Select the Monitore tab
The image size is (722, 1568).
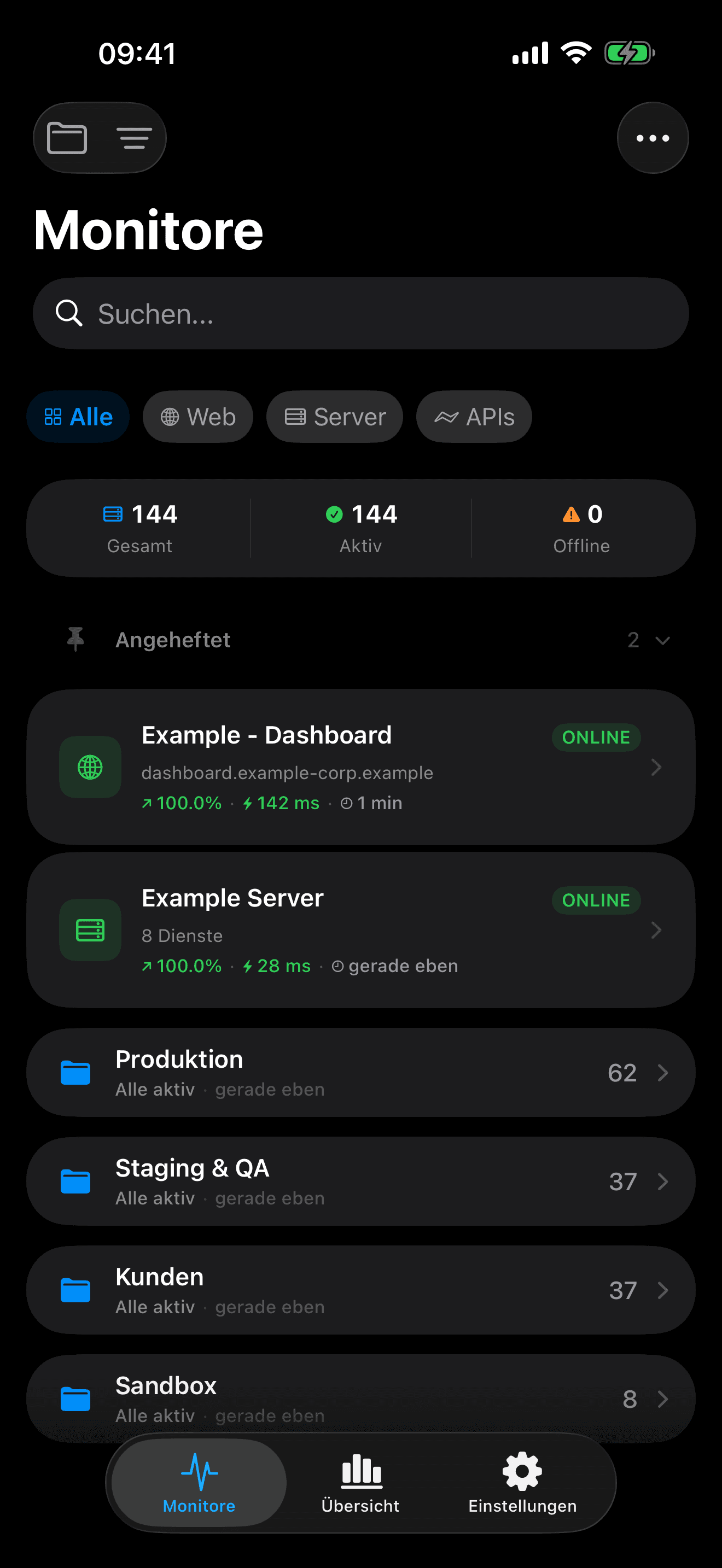(199, 1483)
